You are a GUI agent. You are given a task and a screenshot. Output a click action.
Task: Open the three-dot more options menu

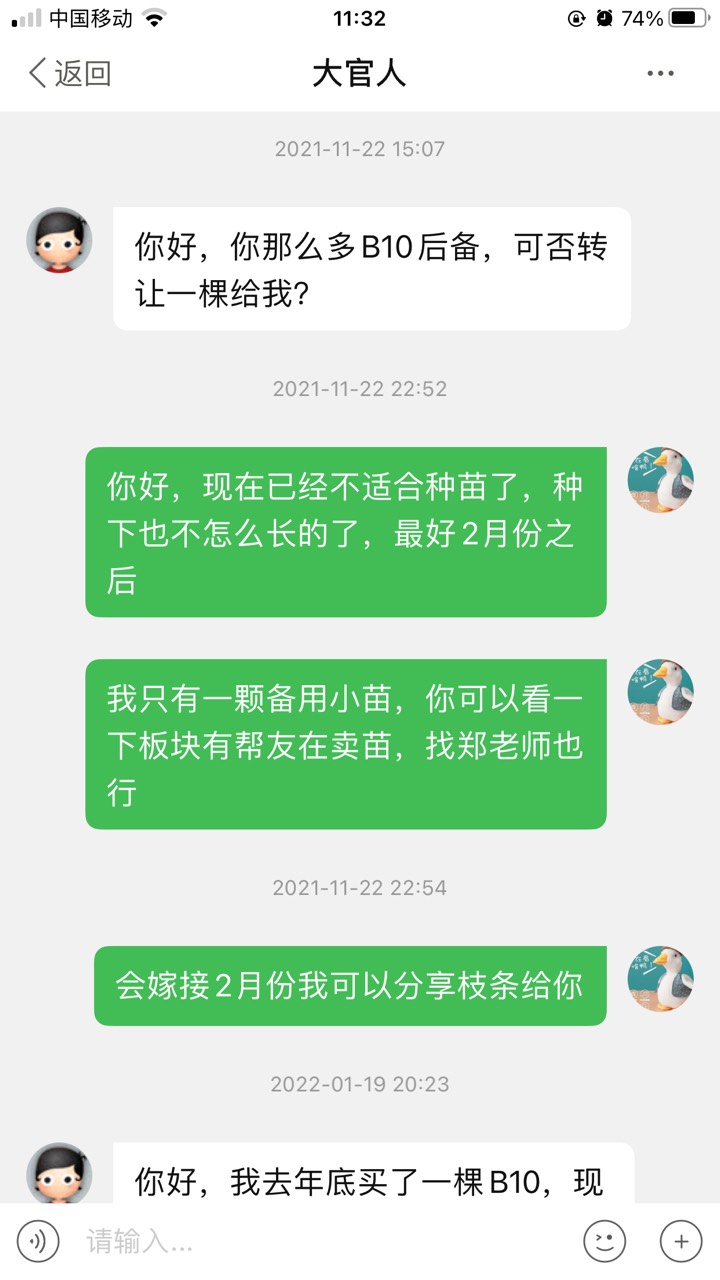coord(660,73)
